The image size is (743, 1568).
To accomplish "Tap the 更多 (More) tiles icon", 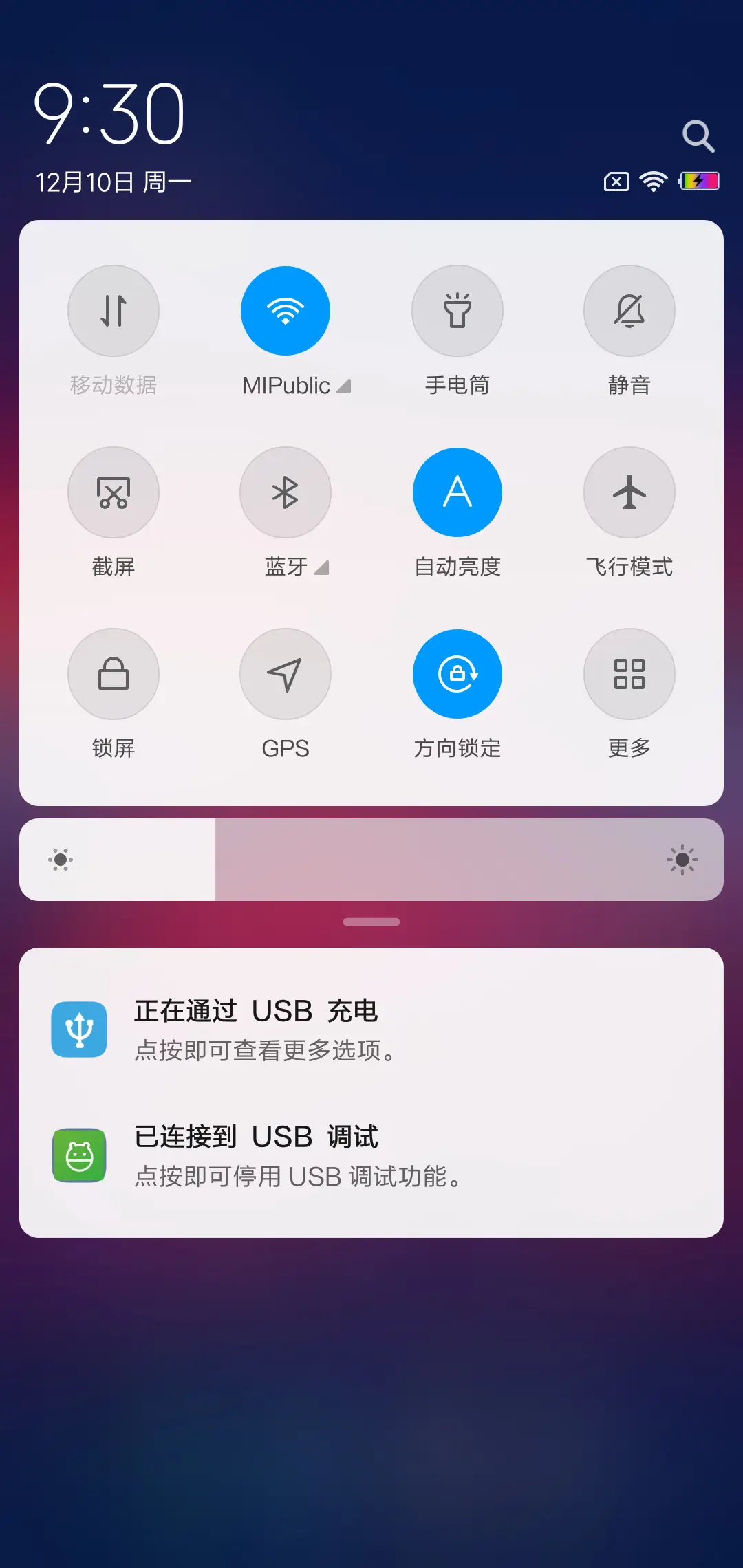I will coord(629,674).
